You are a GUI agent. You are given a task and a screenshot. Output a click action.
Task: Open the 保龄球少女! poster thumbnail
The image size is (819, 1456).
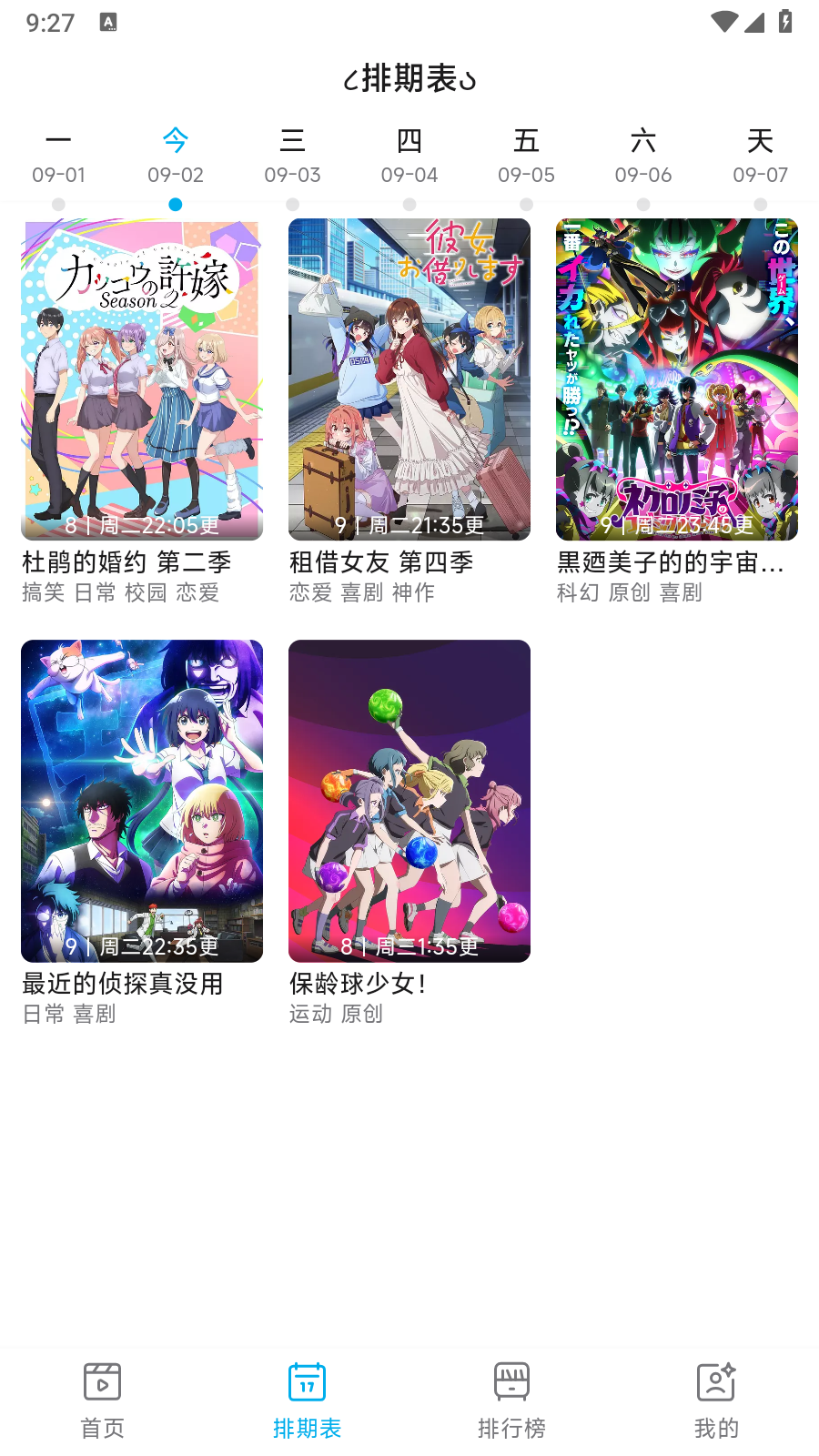click(409, 801)
